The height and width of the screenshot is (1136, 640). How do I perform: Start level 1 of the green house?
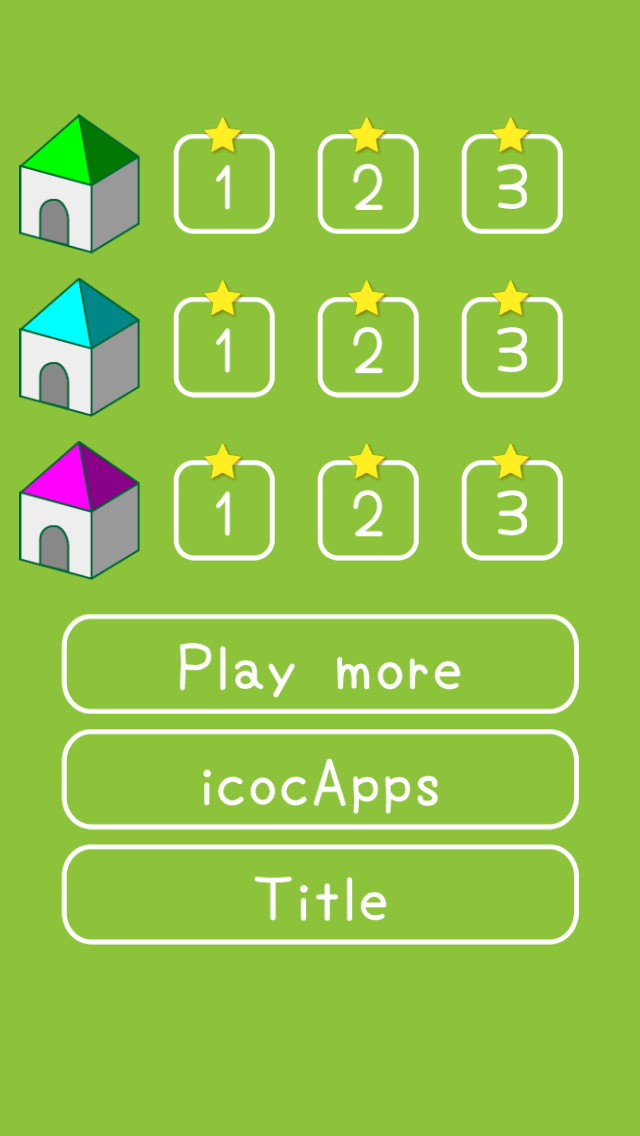[x=224, y=184]
